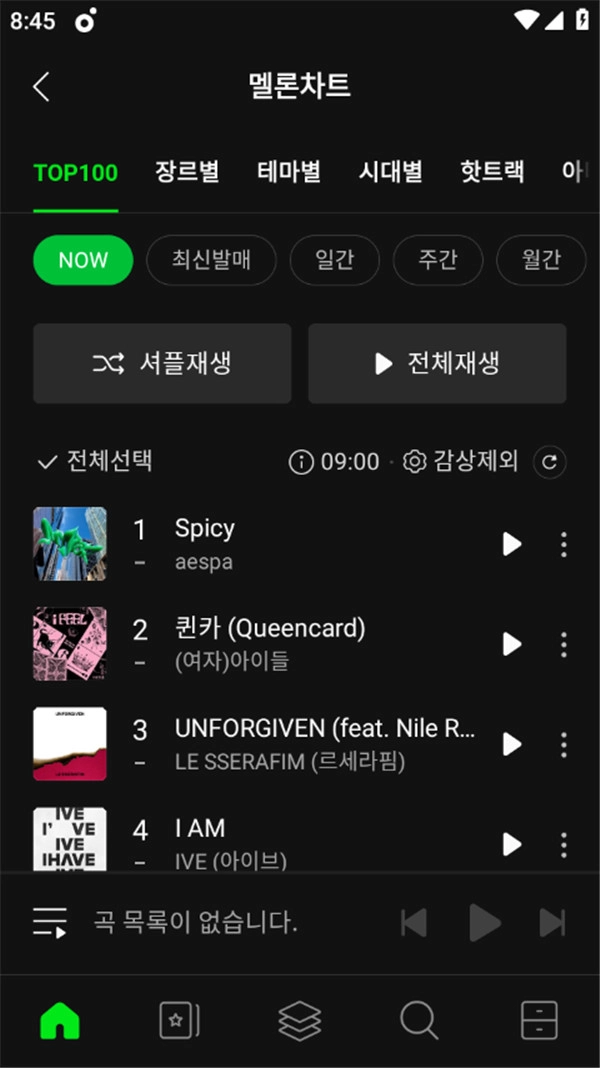Screen dimensions: 600x1068
Task: Open the 시대별 tab
Action: coord(390,172)
